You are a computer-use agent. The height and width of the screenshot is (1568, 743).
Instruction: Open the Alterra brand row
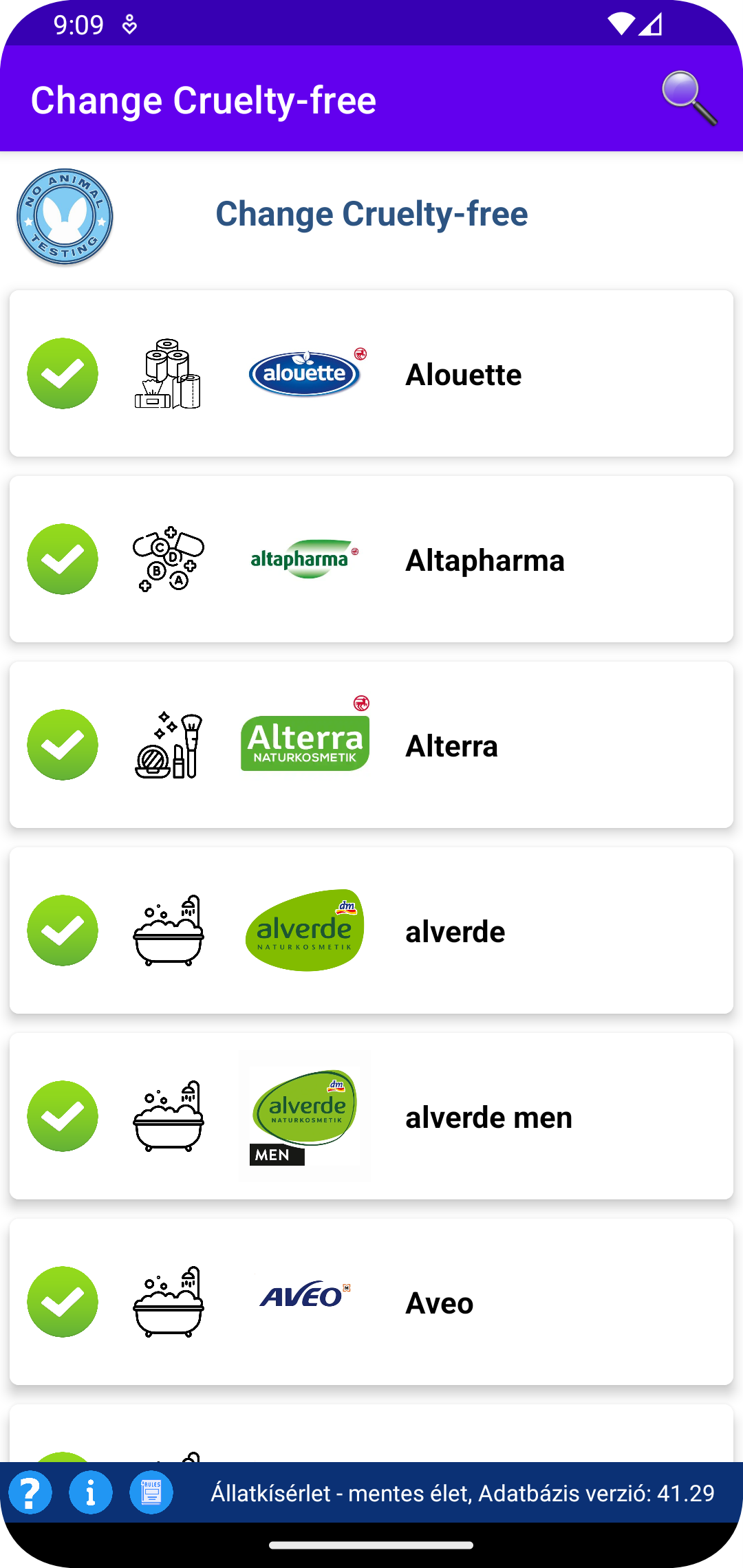[x=371, y=745]
